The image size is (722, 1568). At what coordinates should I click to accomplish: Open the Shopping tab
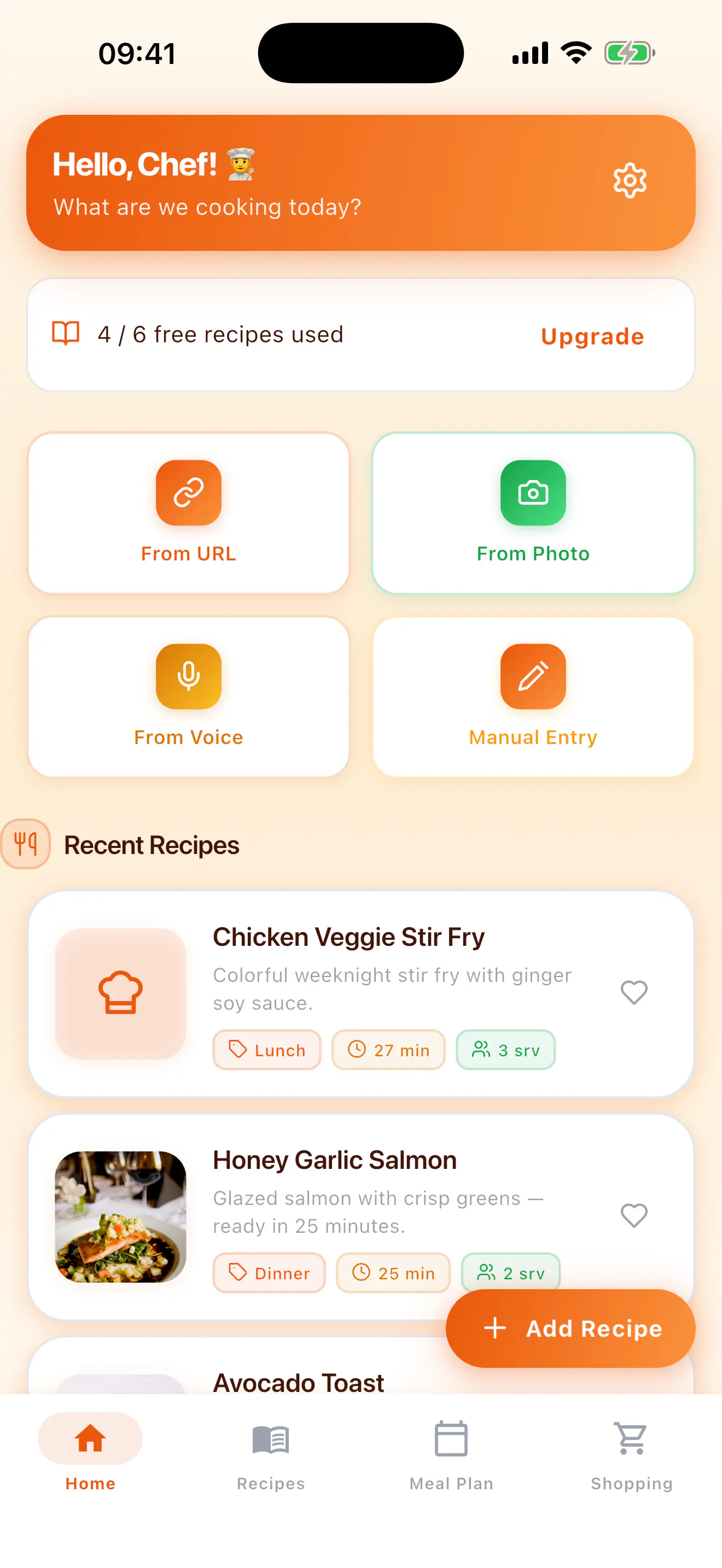[x=631, y=1456]
